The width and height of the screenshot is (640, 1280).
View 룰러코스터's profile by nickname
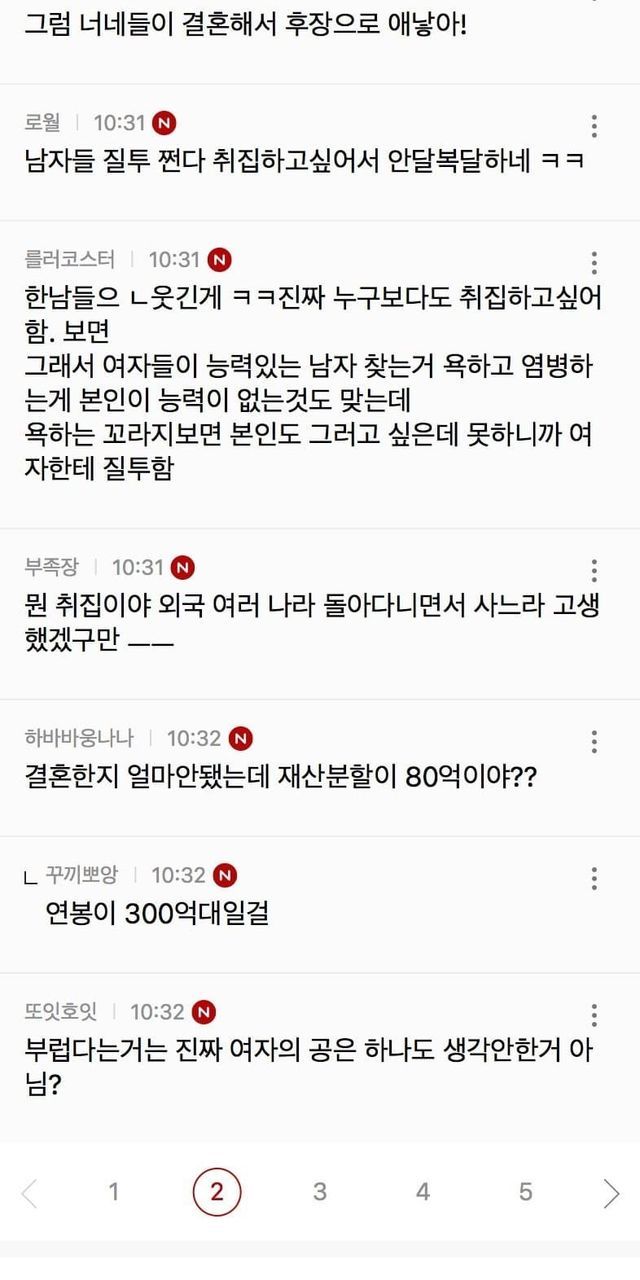[x=70, y=260]
